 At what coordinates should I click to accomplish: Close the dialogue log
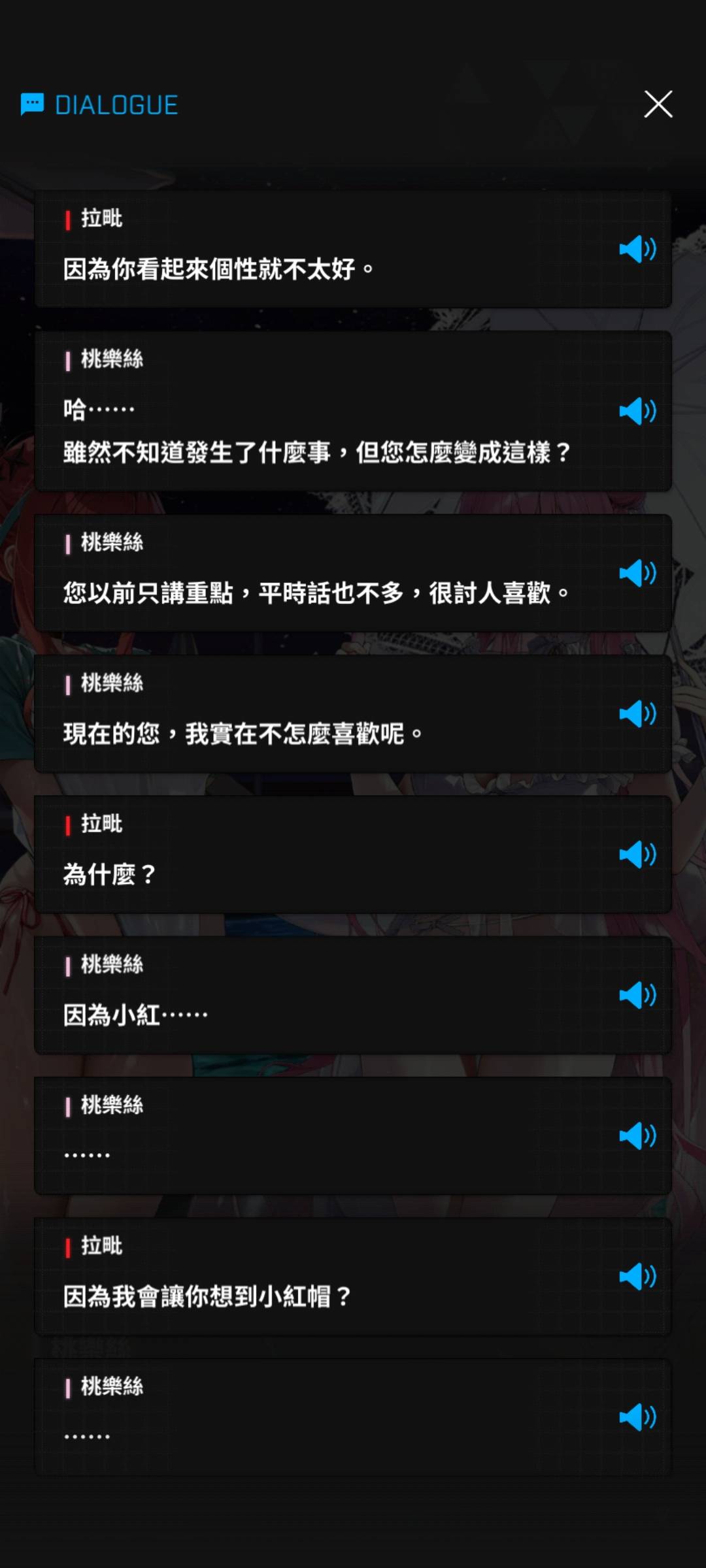(x=658, y=105)
